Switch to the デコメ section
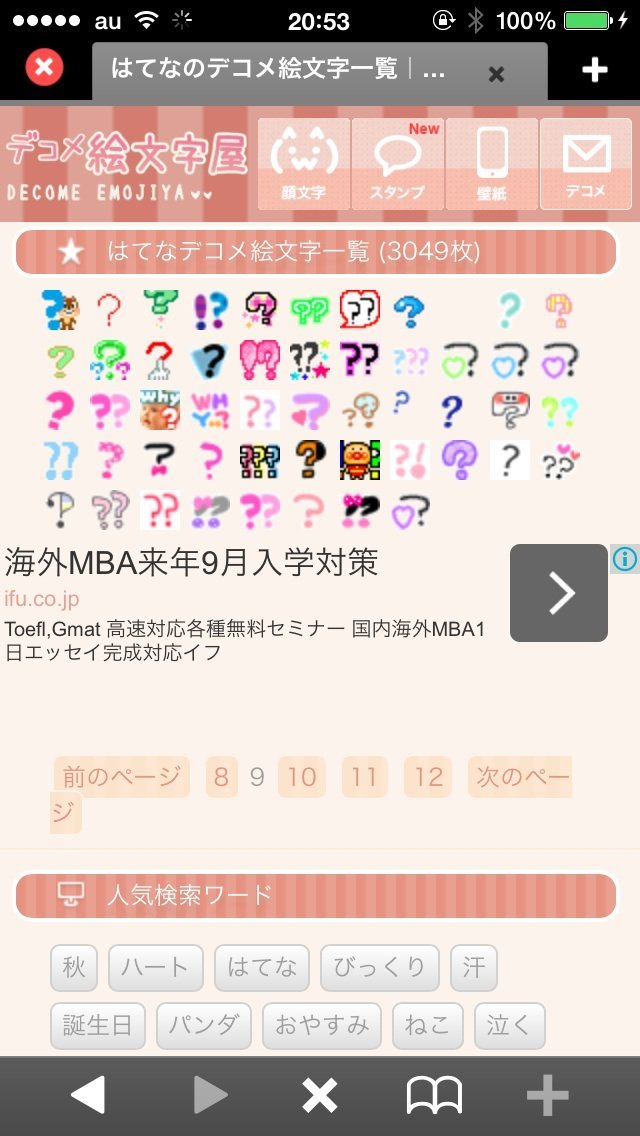This screenshot has width=640, height=1136. [x=586, y=163]
